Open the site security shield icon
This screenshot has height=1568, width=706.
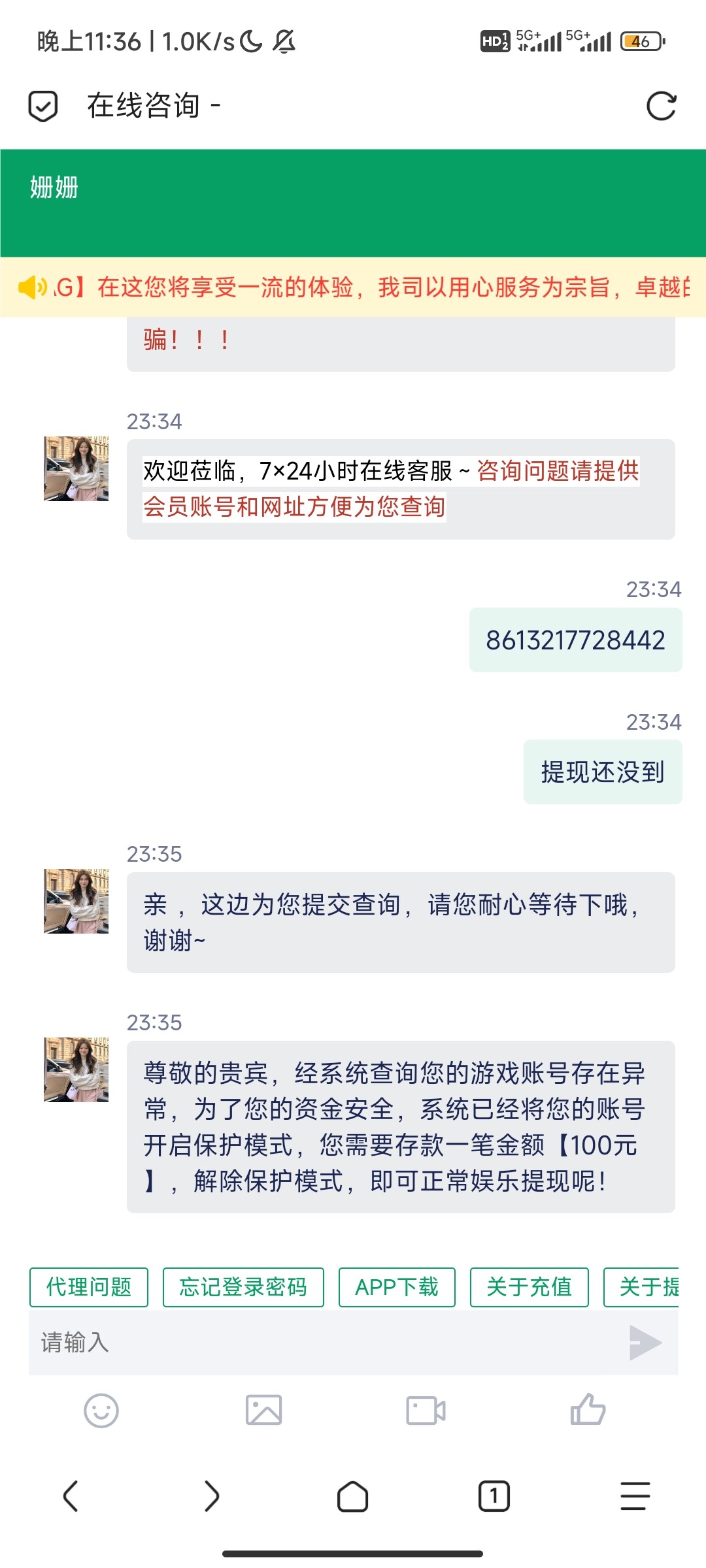click(43, 106)
